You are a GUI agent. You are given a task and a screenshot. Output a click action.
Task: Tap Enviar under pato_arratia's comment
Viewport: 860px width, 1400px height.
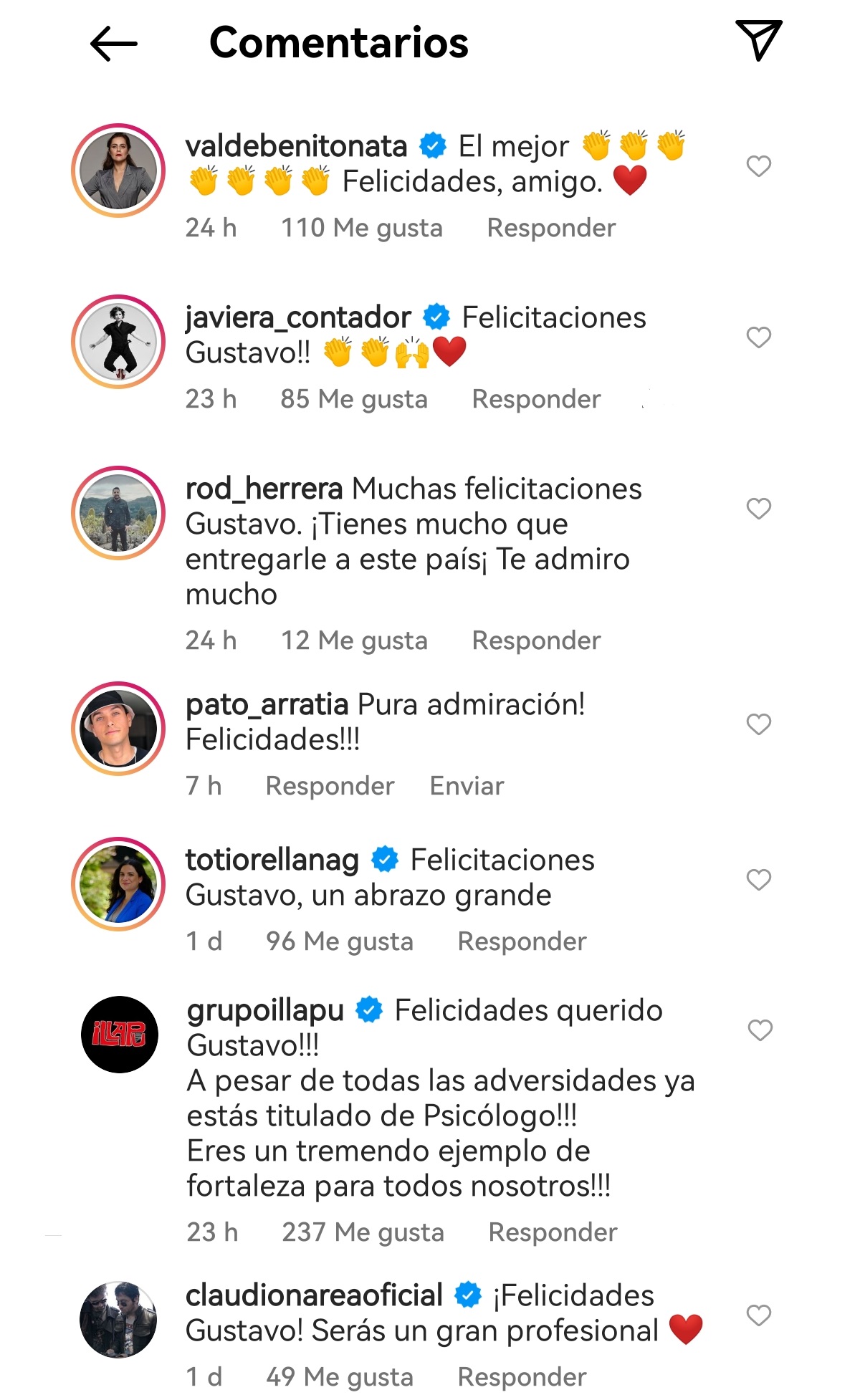(x=466, y=786)
